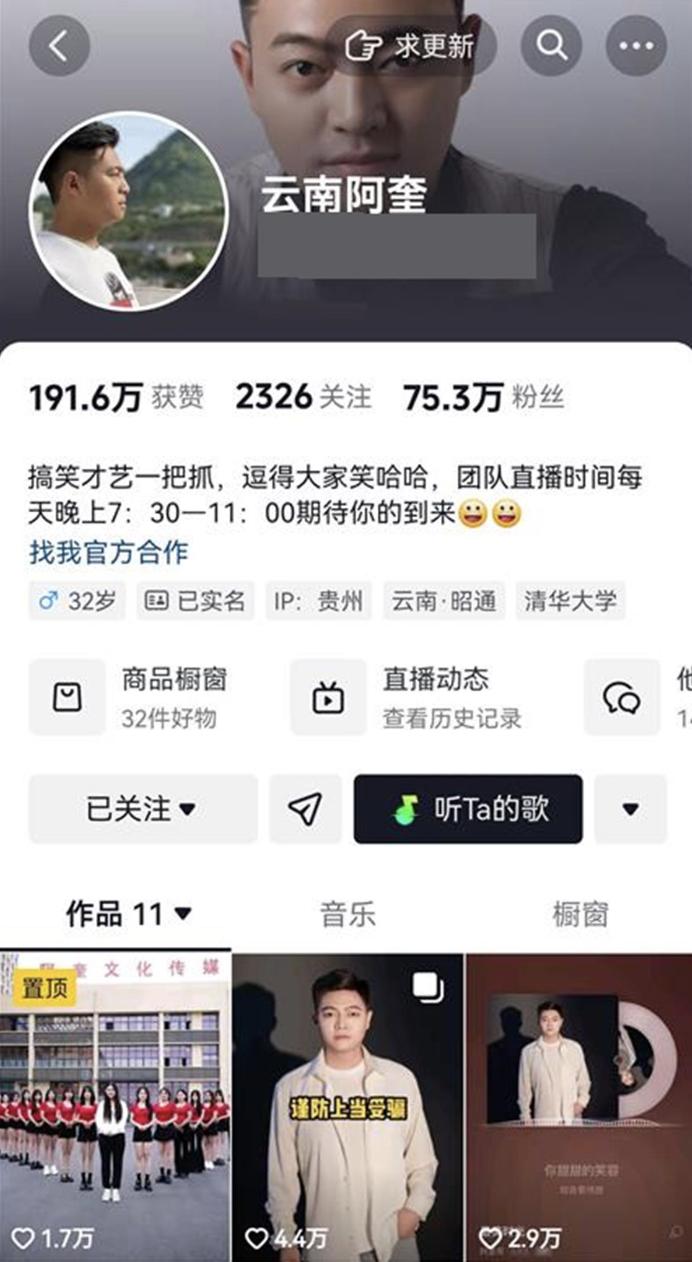Open the pinned 置顶 video
Image resolution: width=692 pixels, height=1262 pixels.
pyautogui.click(x=115, y=1107)
